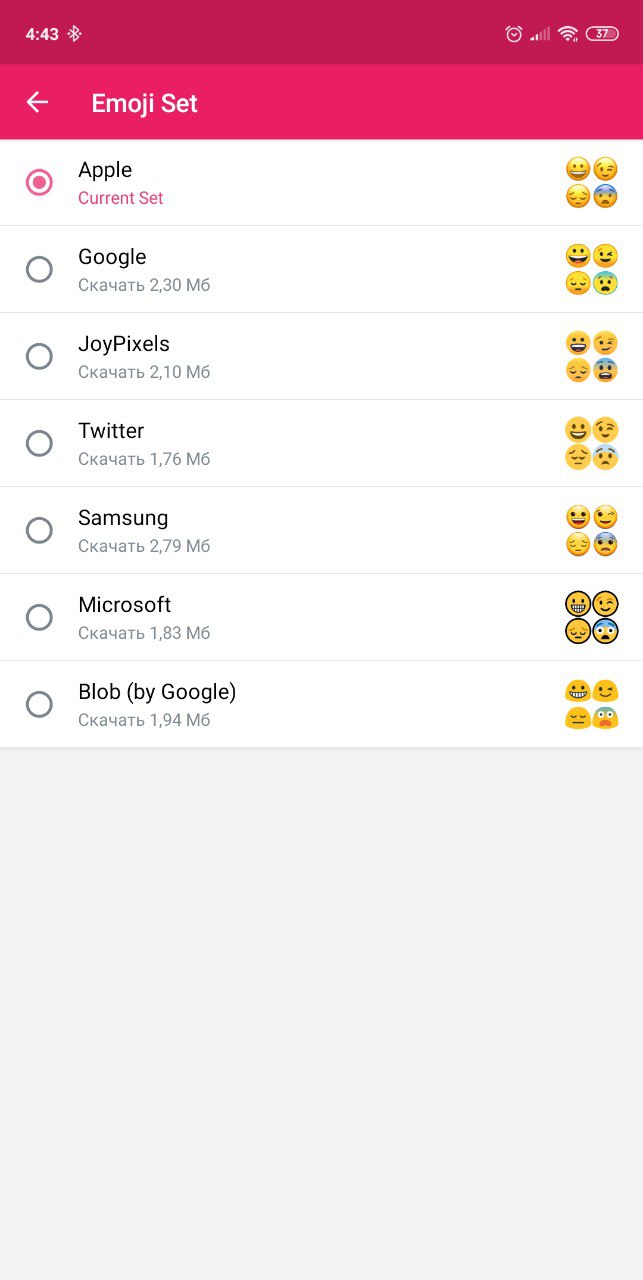
Task: Switch to Samsung emoji set
Action: coord(39,530)
